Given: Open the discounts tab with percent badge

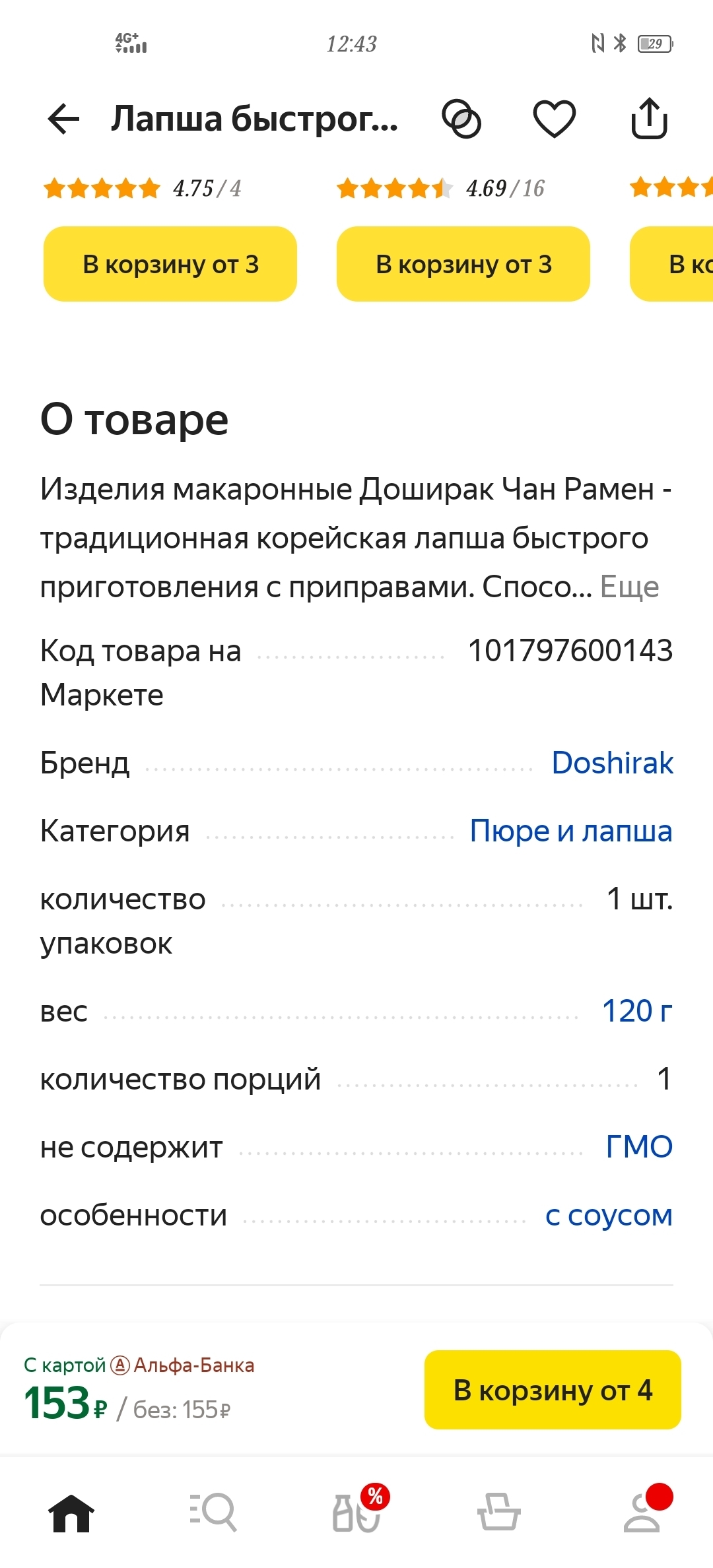Looking at the screenshot, I should pos(357,1512).
